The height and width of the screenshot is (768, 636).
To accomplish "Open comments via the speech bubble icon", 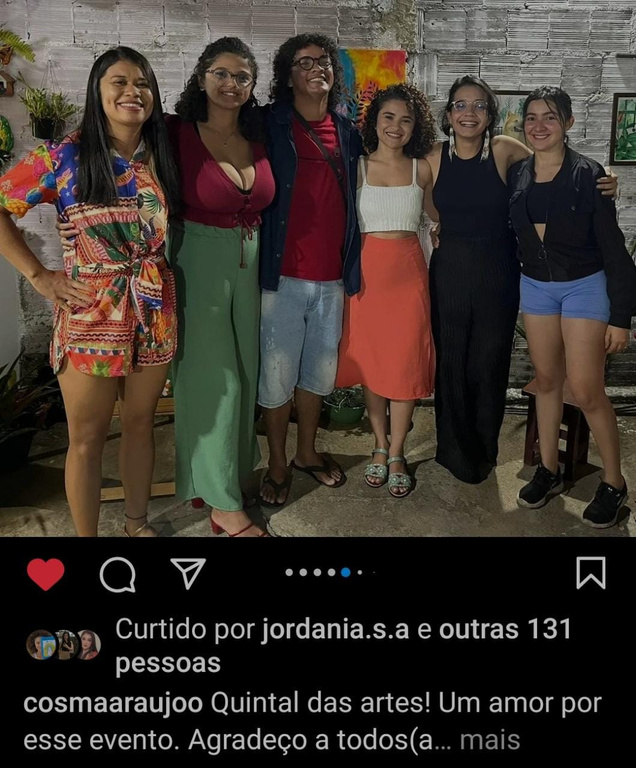I will (118, 574).
